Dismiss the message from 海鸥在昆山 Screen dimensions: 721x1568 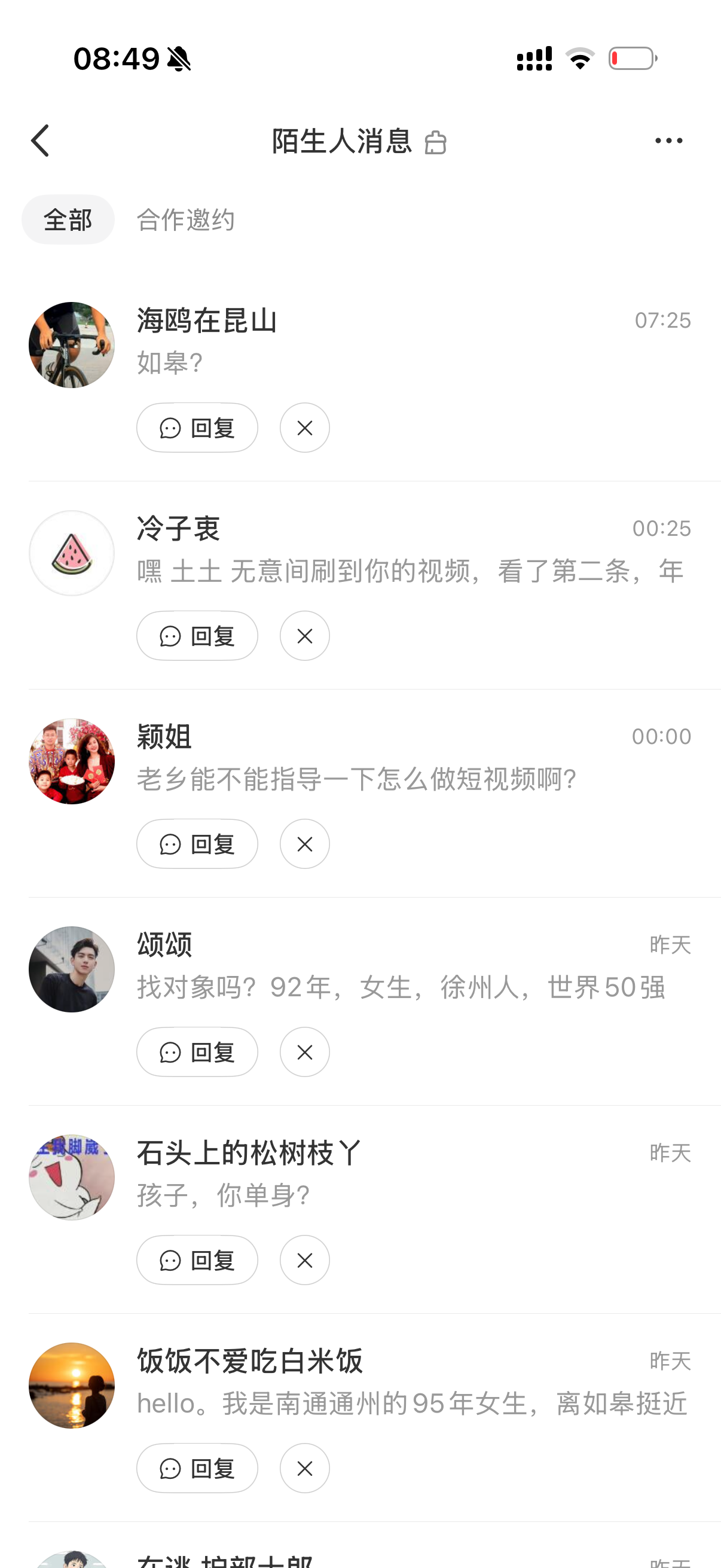tap(304, 428)
